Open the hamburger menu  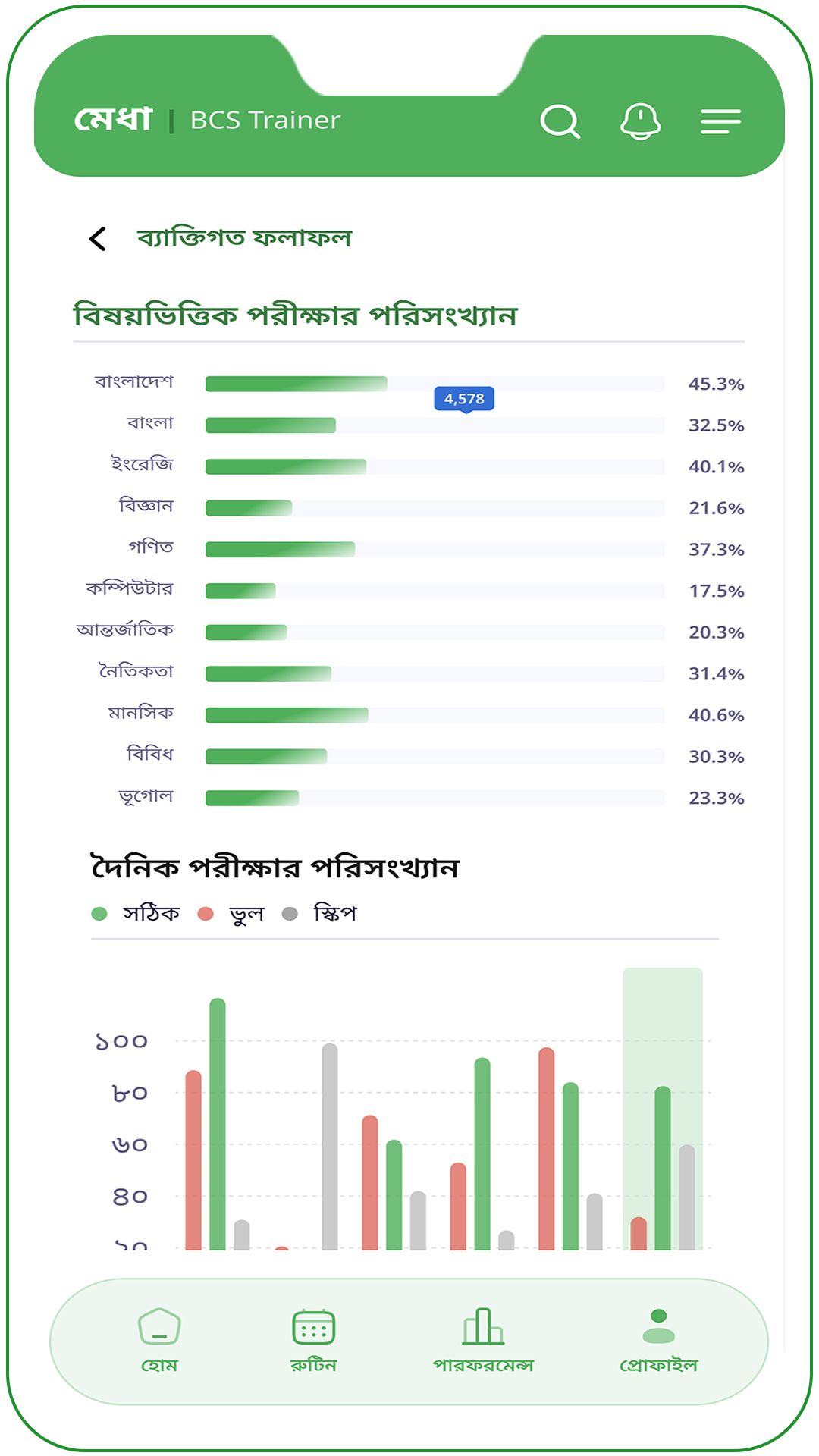coord(720,121)
